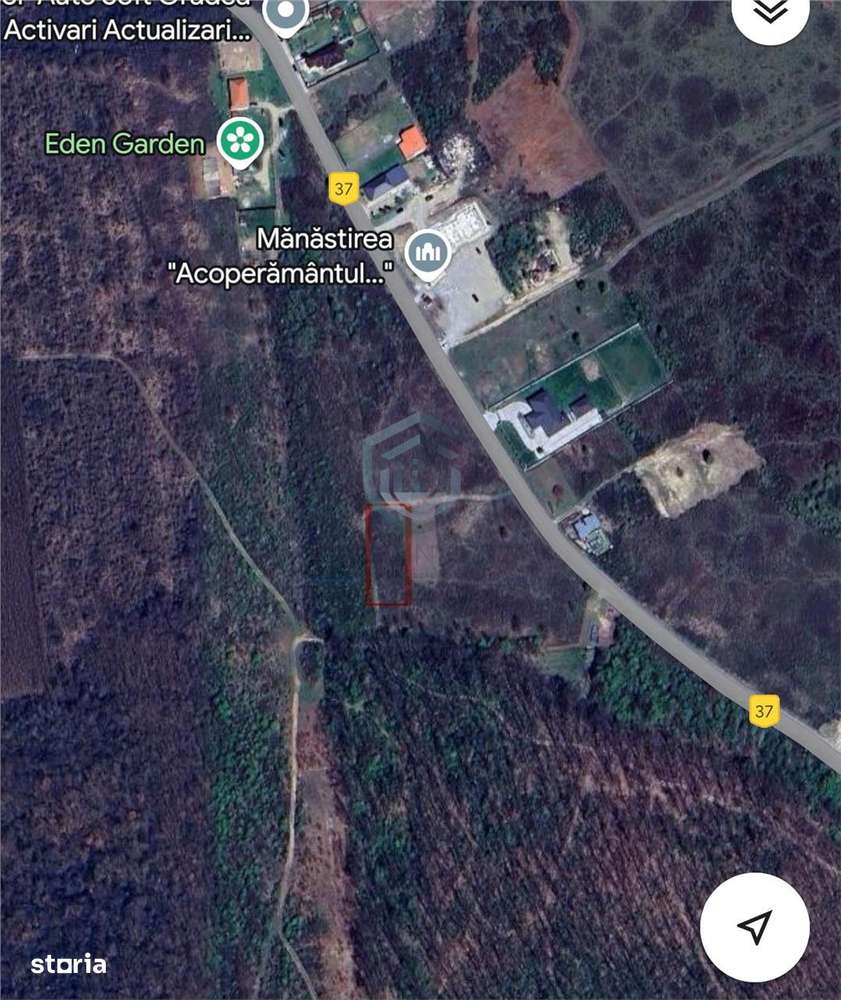
Task: Open the Eden Garden place pin
Action: coord(240,141)
